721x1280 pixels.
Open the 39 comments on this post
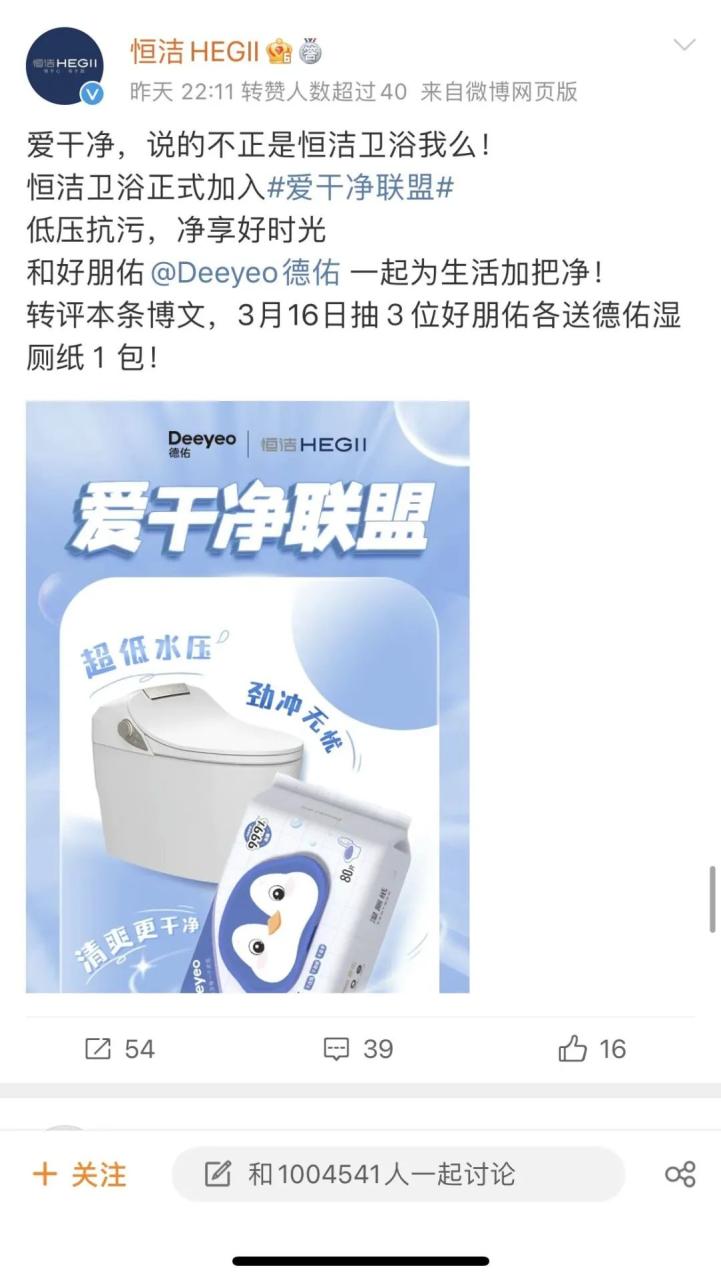(358, 1048)
